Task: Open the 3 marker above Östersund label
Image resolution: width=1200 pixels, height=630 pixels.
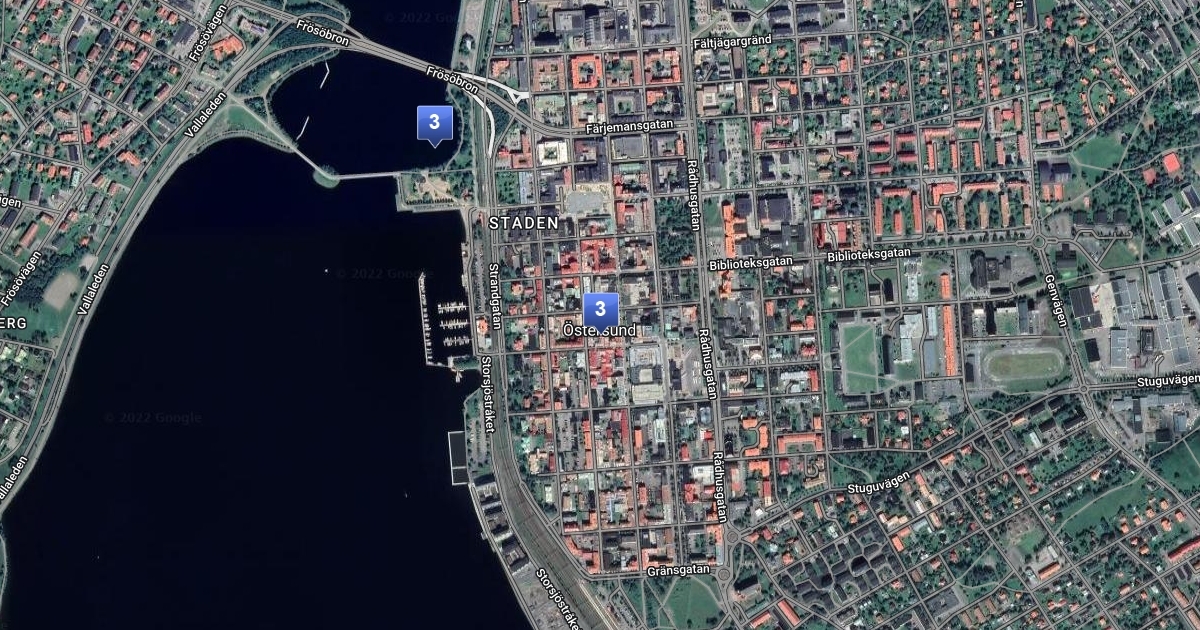Action: pyautogui.click(x=600, y=311)
